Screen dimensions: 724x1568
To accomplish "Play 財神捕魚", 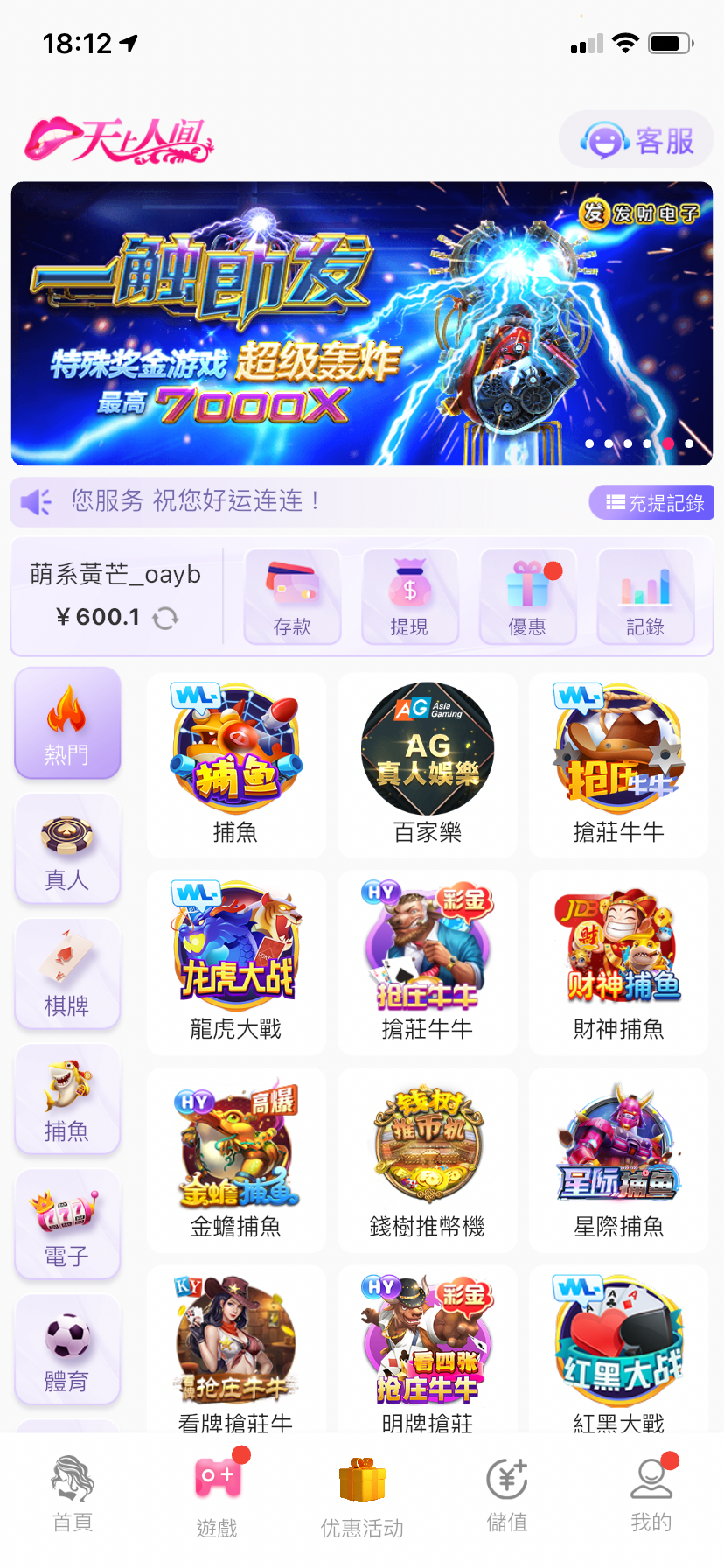I will pos(619,962).
